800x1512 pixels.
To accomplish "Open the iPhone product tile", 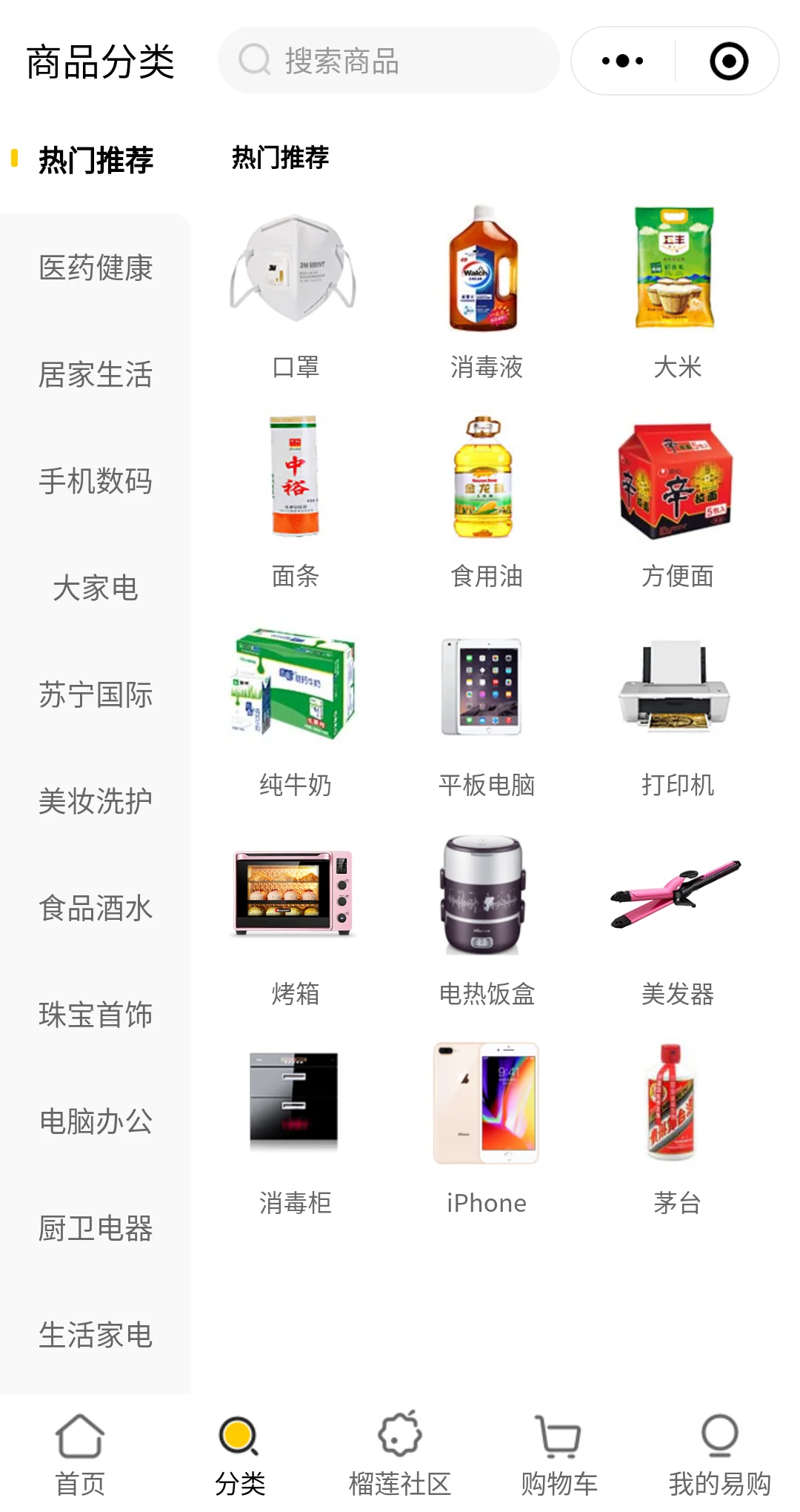I will [x=486, y=1127].
